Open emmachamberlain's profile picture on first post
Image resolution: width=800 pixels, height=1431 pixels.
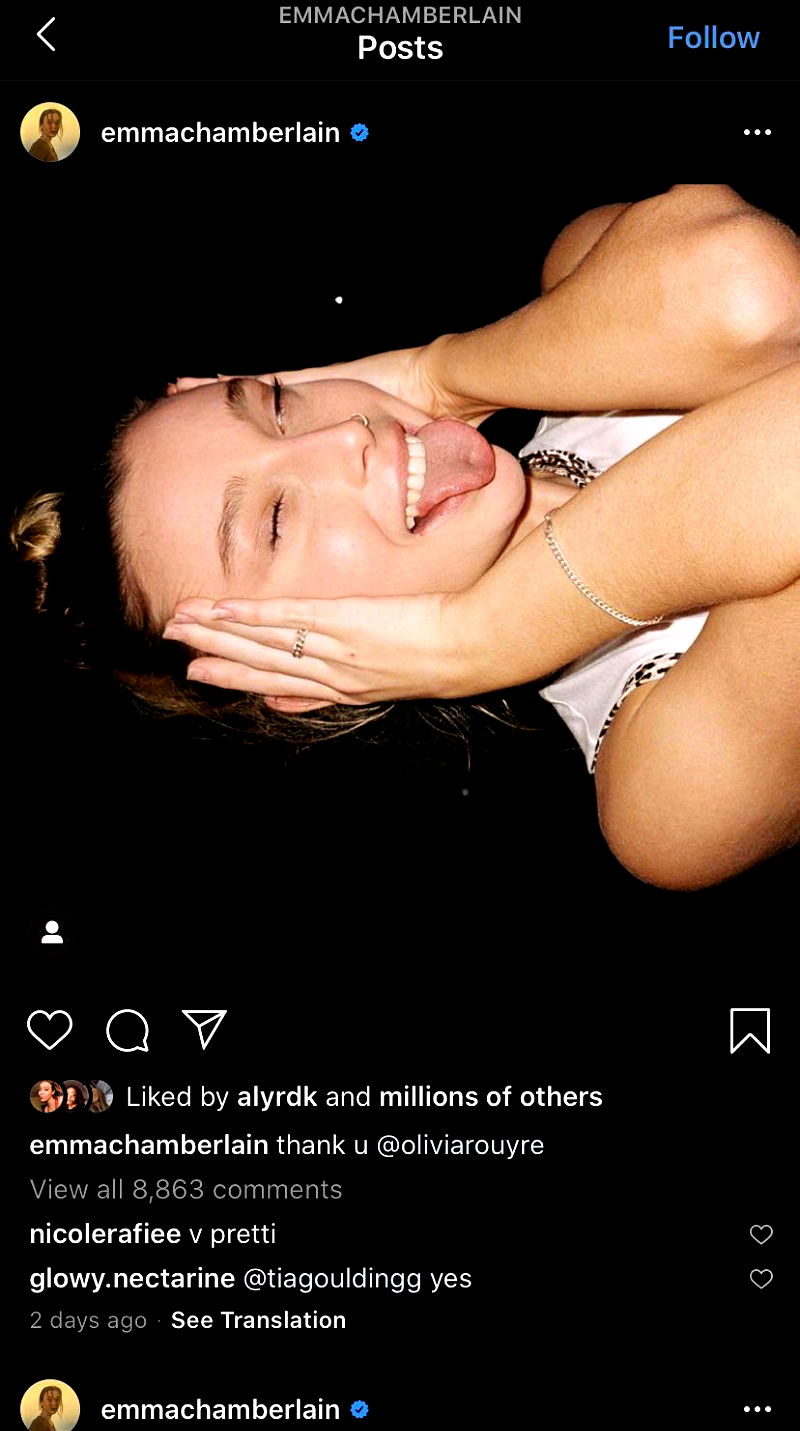coord(50,132)
